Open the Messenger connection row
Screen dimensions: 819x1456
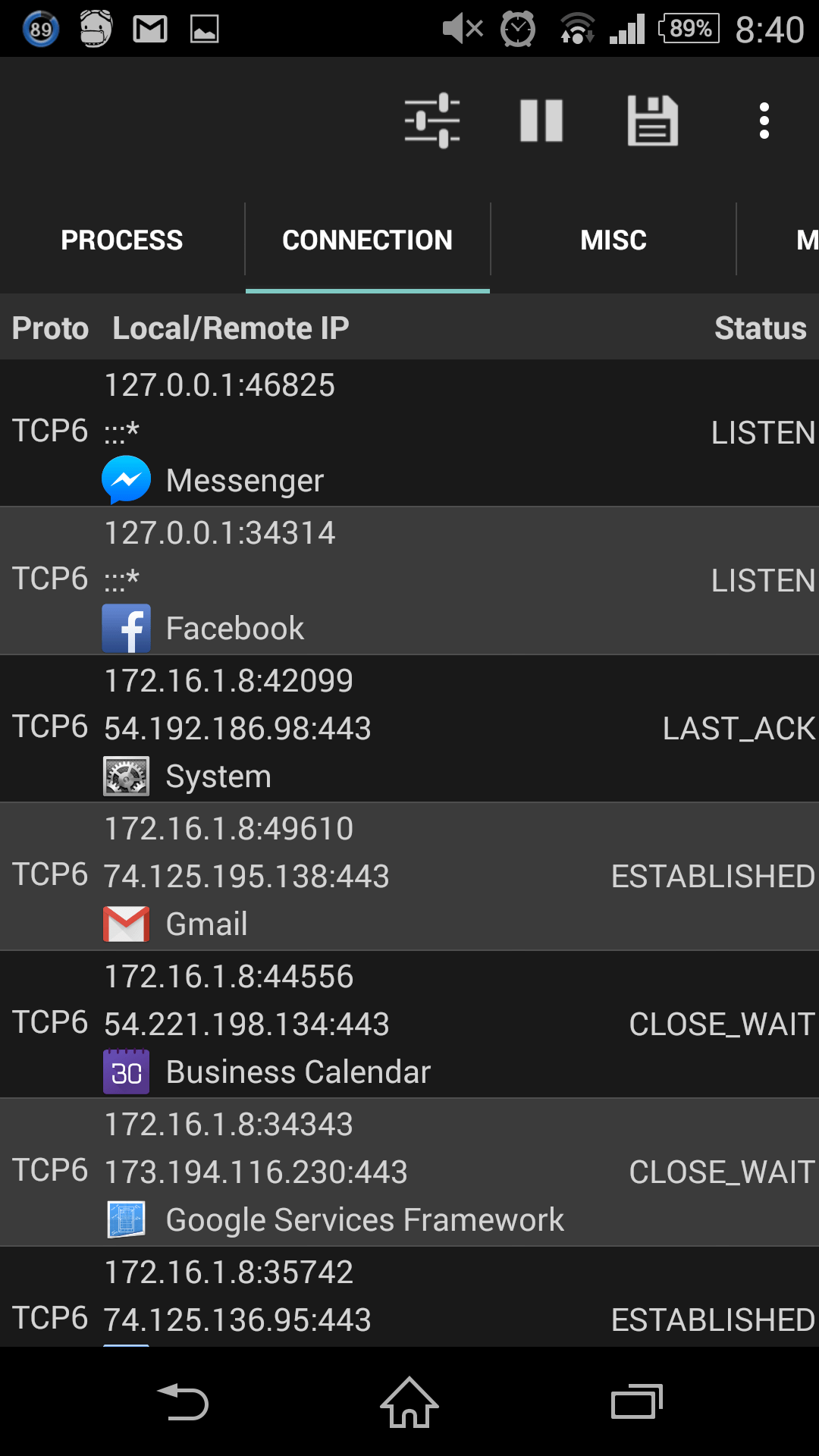409,433
